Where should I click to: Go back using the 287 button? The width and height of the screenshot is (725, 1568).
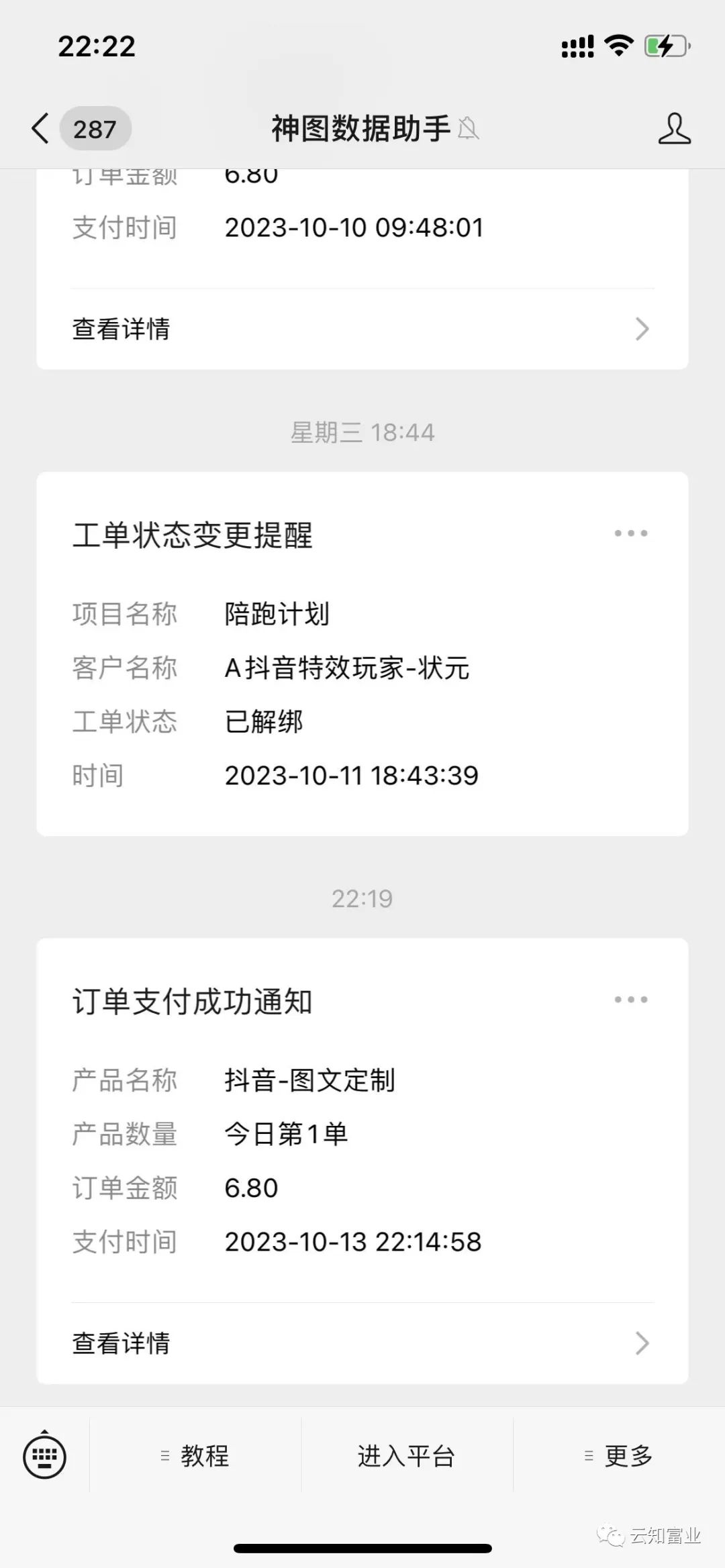coord(96,128)
